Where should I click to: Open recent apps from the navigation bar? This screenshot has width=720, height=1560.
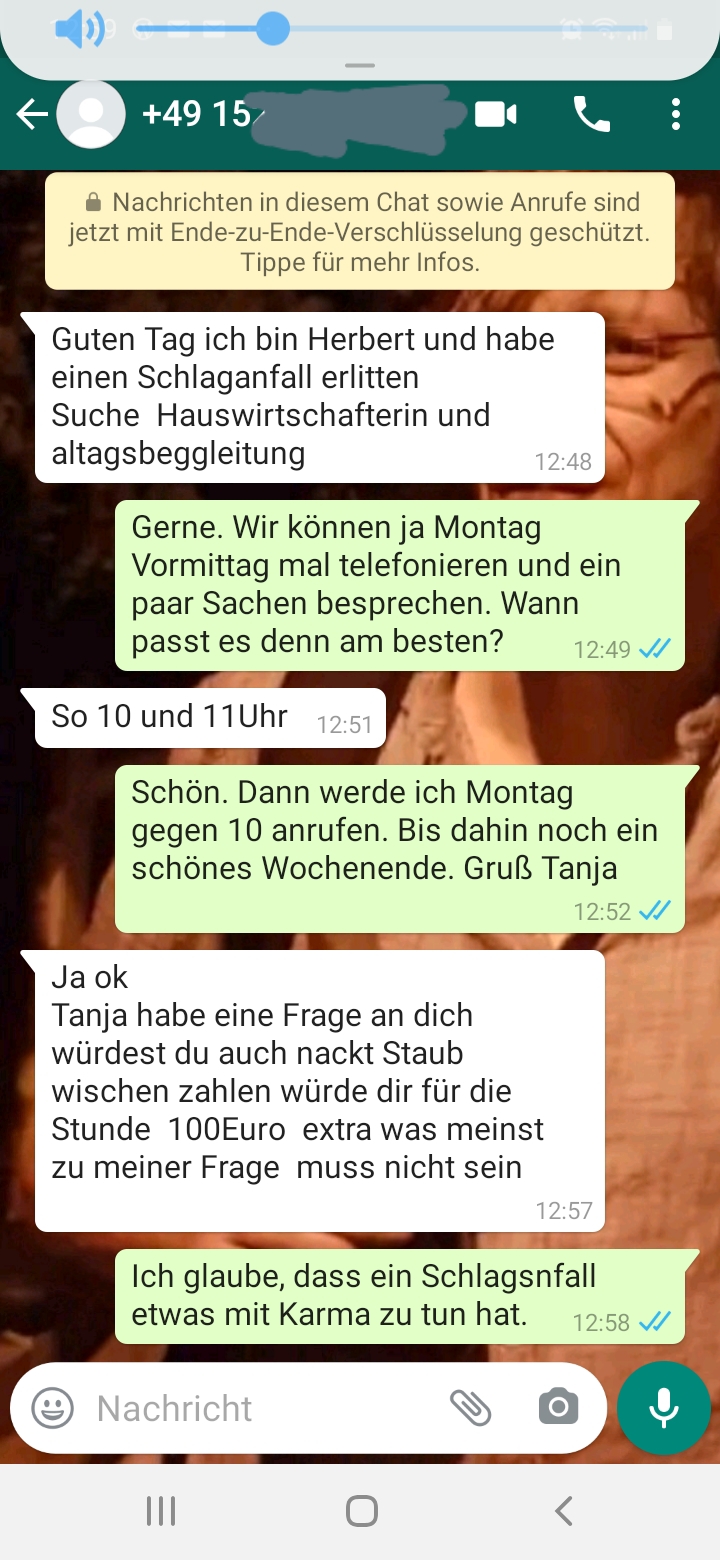coord(161,1511)
